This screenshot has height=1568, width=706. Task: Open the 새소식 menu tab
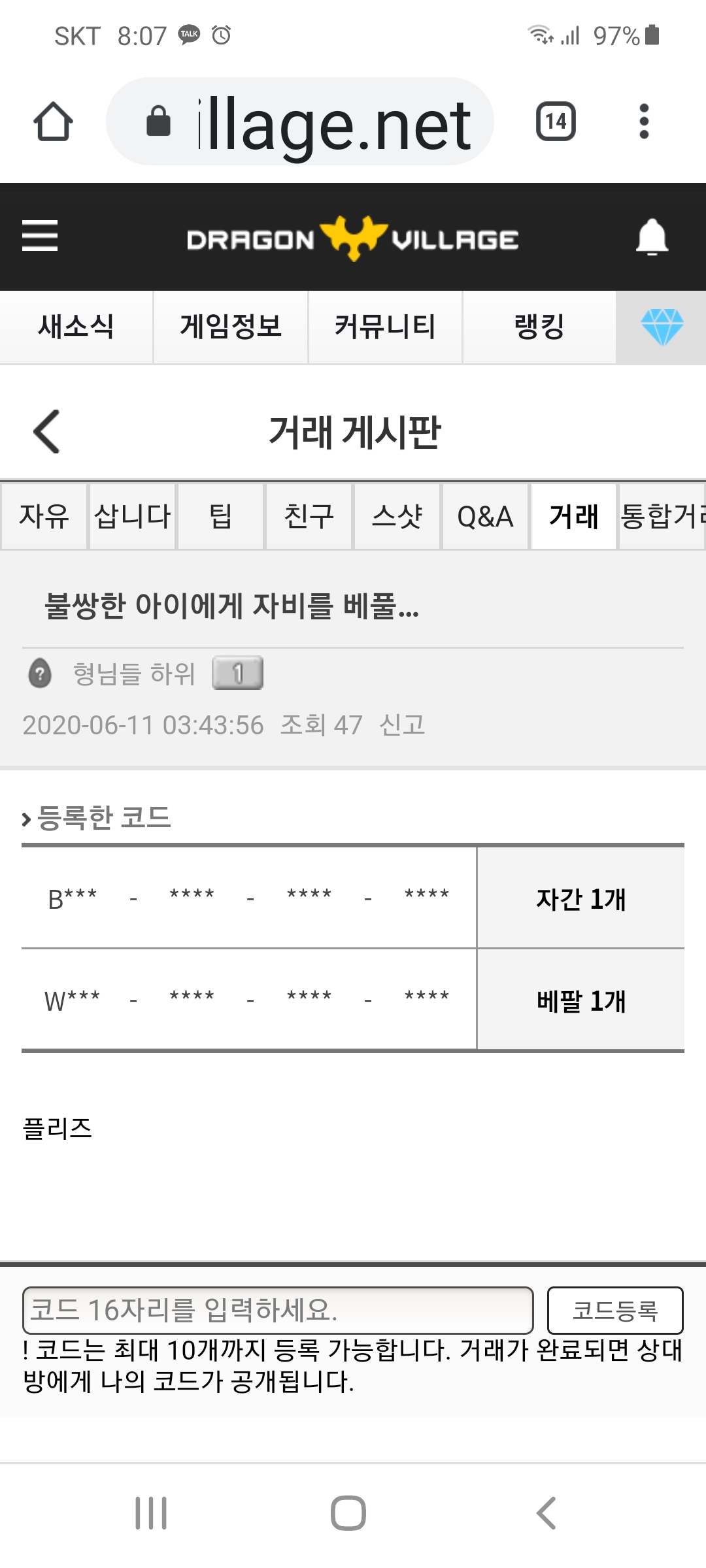point(76,327)
